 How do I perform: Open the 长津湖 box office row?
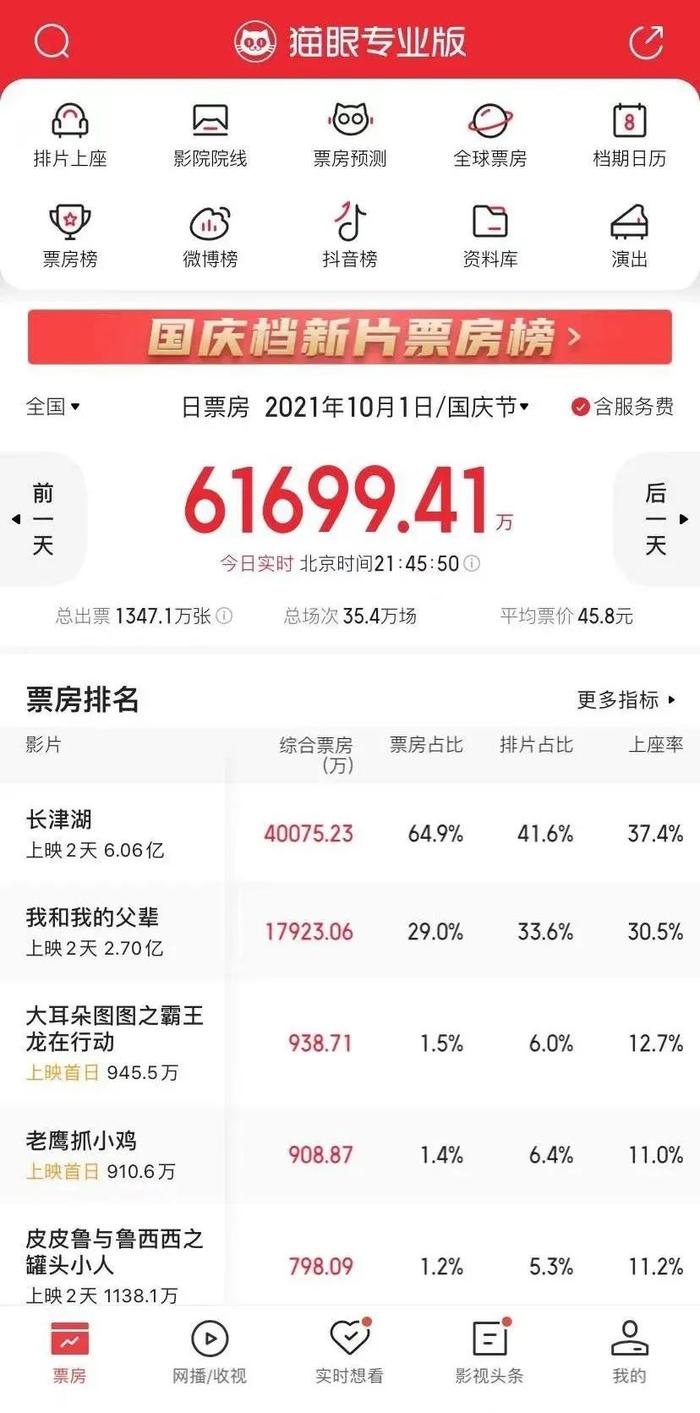(350, 833)
